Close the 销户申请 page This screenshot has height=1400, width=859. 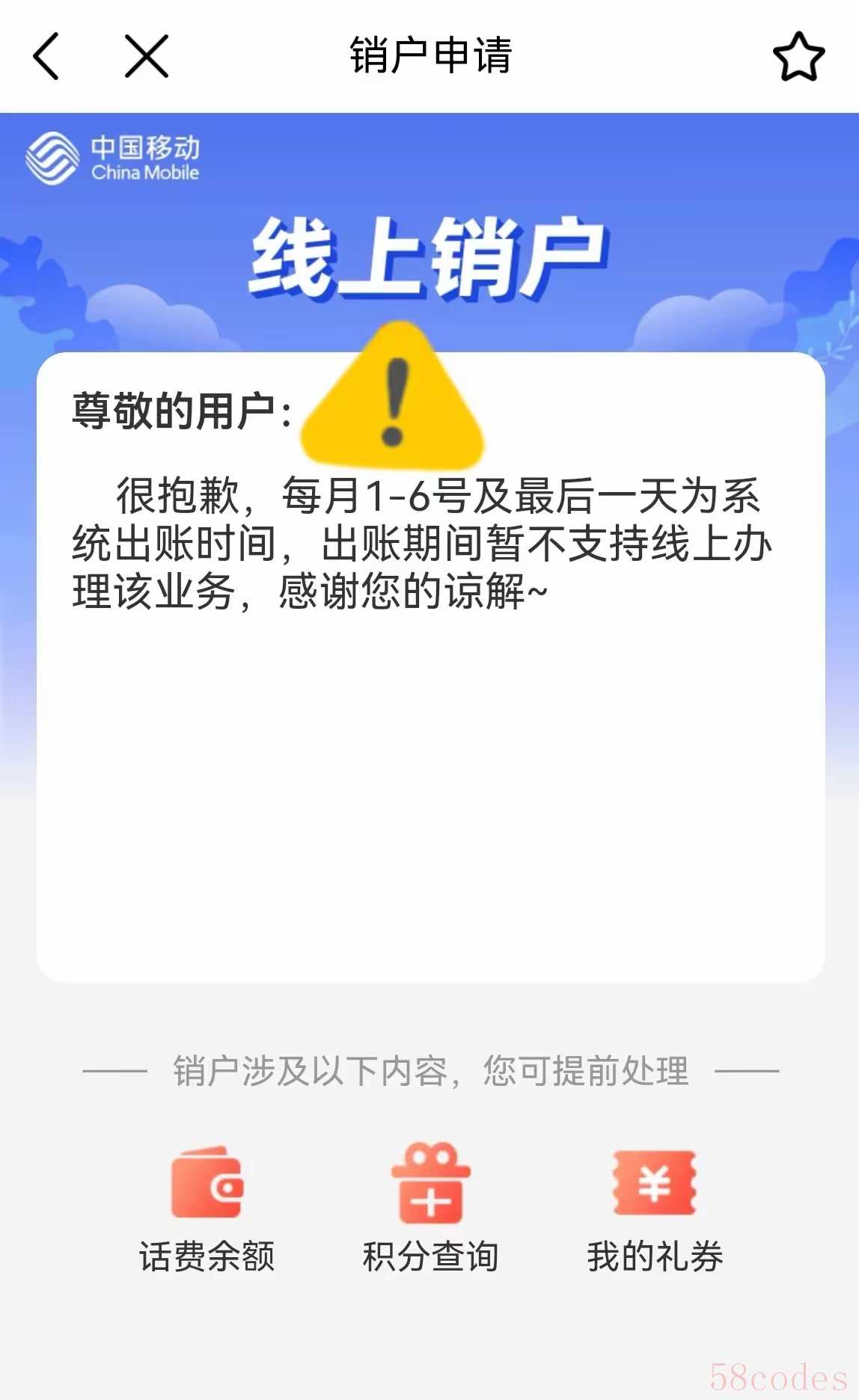146,56
